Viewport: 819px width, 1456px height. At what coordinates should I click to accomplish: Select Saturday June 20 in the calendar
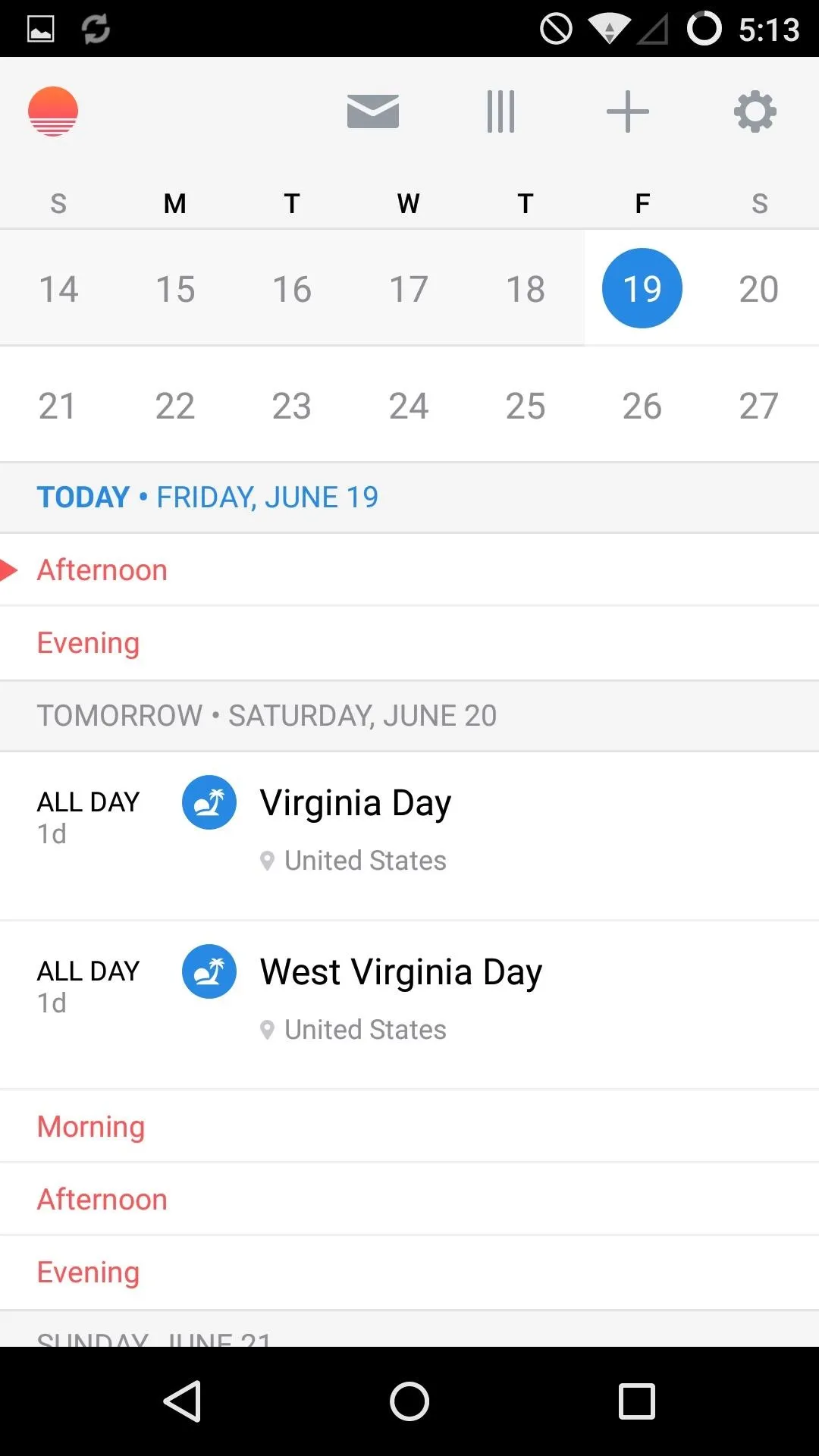(759, 289)
